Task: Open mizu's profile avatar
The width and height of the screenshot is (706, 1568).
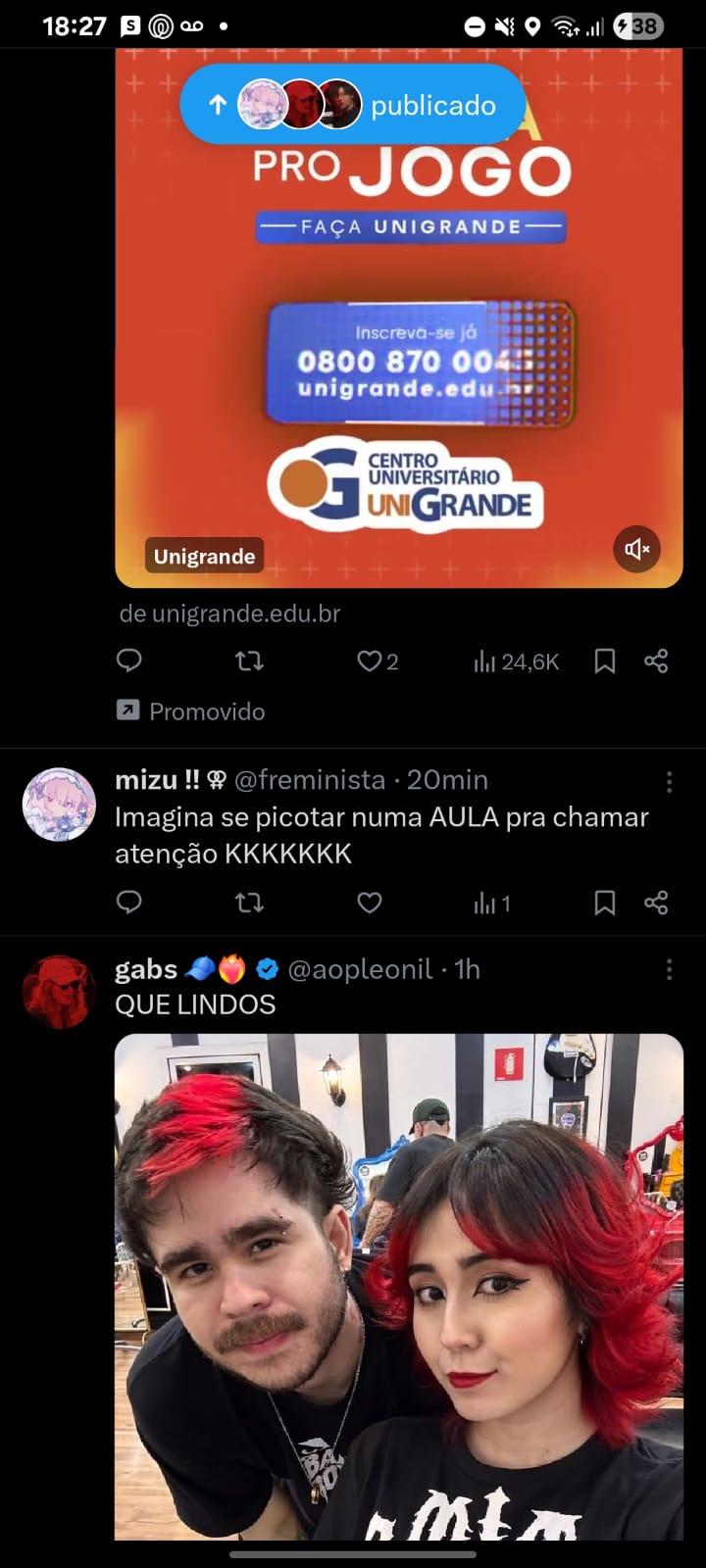Action: tap(59, 805)
